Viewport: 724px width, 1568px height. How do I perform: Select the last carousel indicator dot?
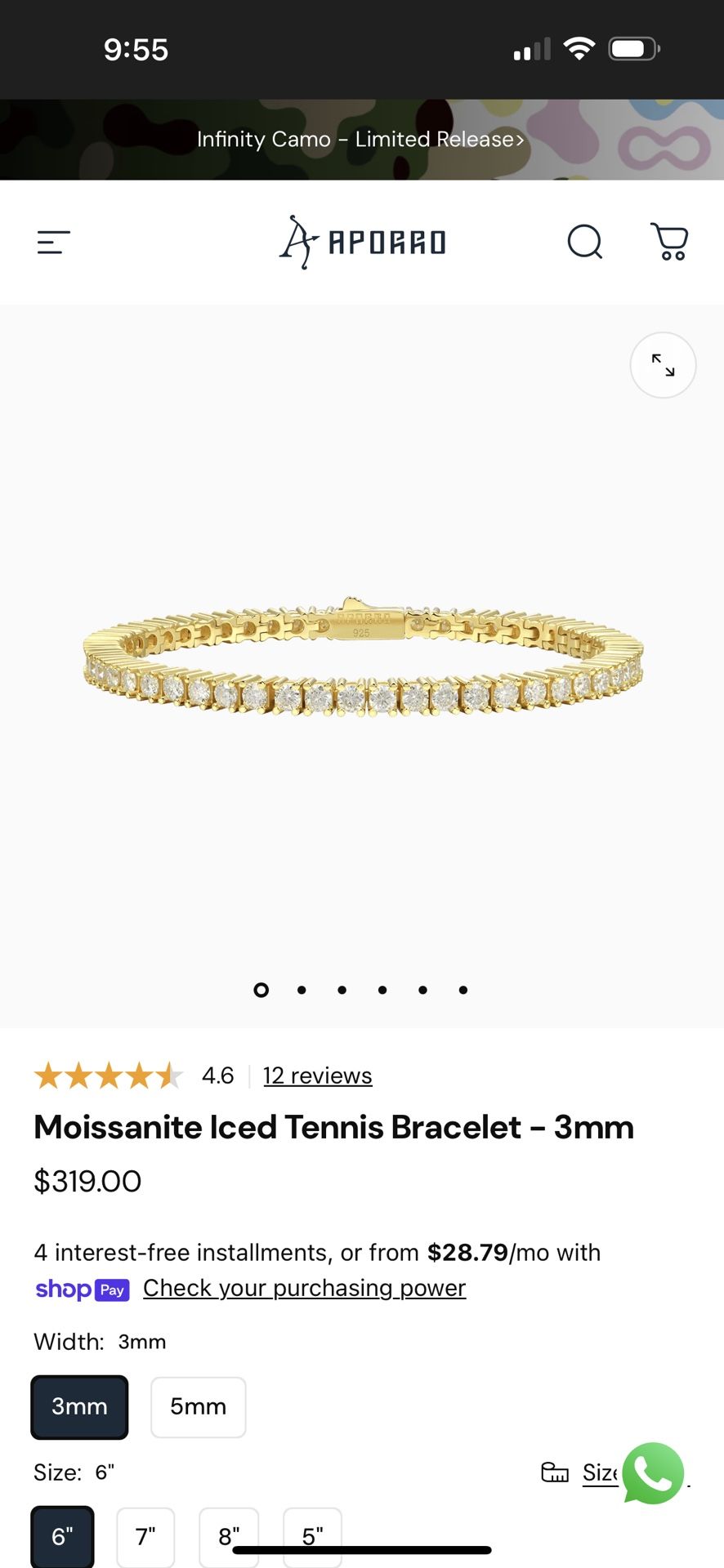point(463,989)
